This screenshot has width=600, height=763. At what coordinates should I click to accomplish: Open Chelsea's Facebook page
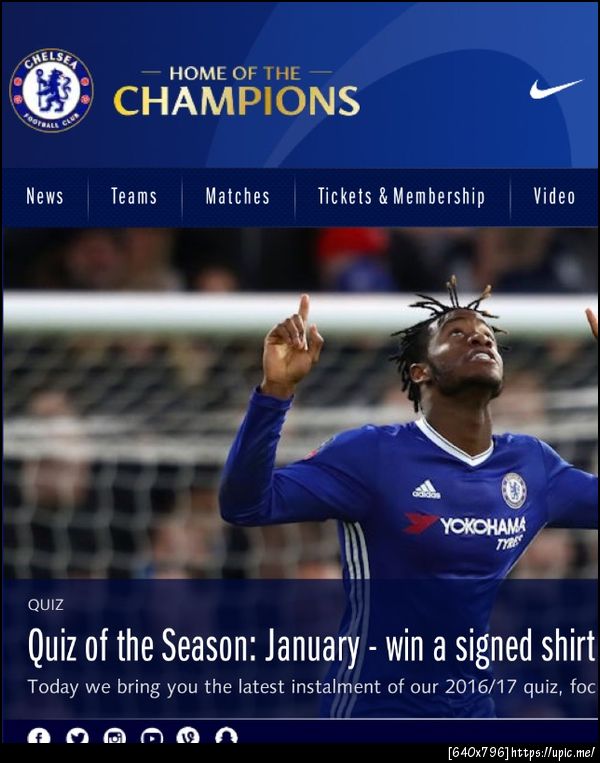pos(39,737)
